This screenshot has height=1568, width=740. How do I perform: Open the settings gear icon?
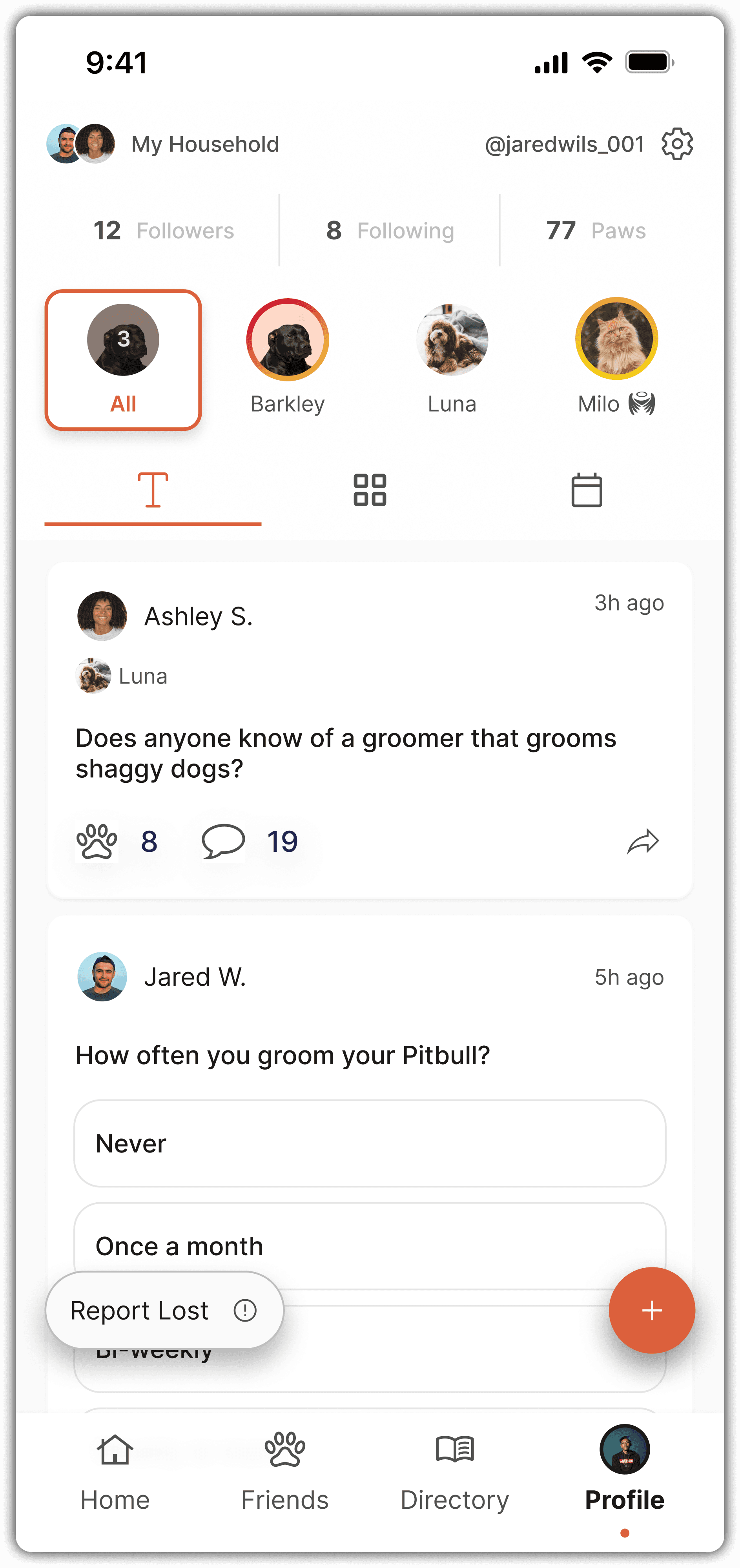[x=677, y=144]
